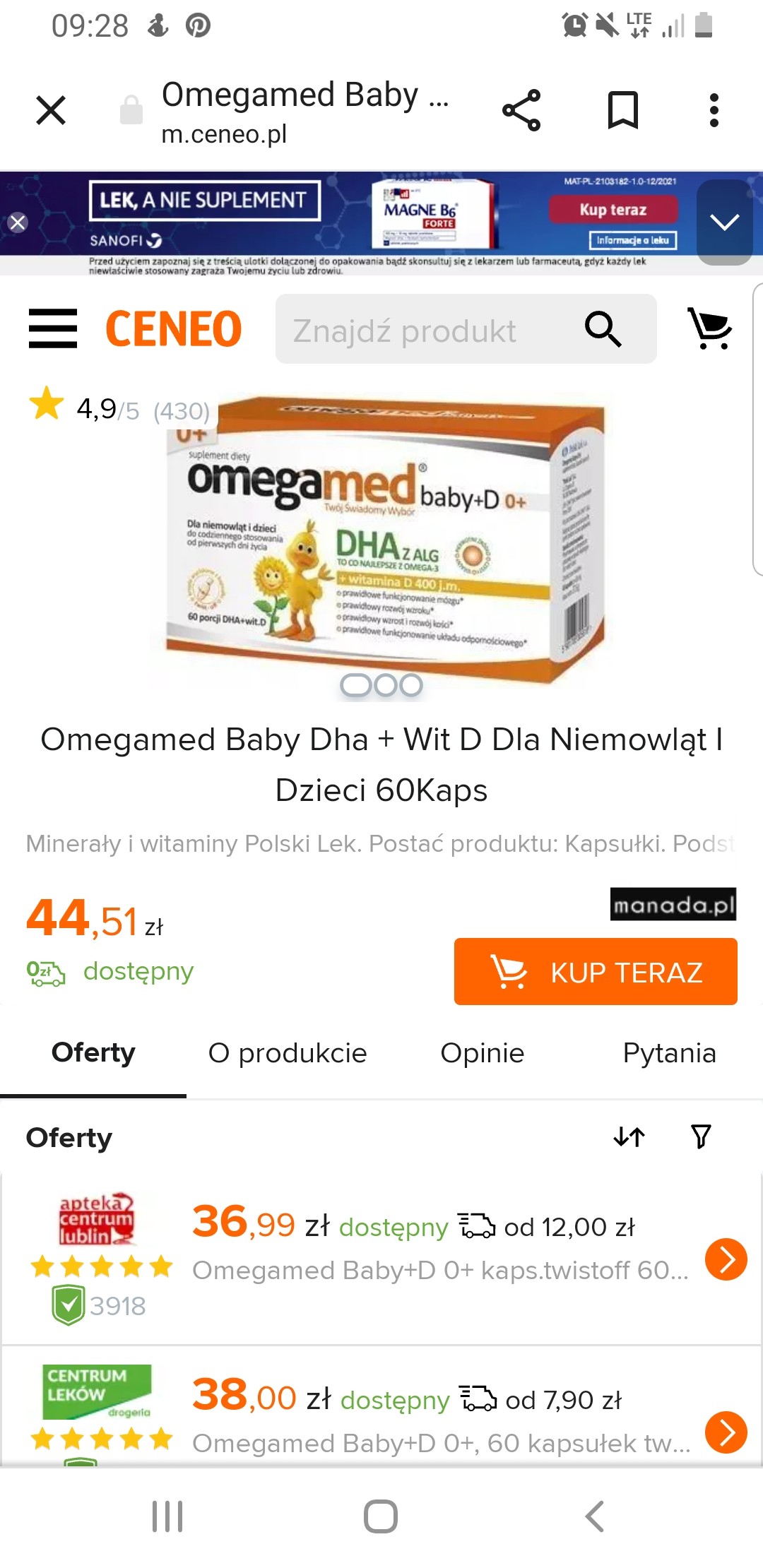Filter the offers list
763x1568 pixels.
click(x=701, y=1136)
